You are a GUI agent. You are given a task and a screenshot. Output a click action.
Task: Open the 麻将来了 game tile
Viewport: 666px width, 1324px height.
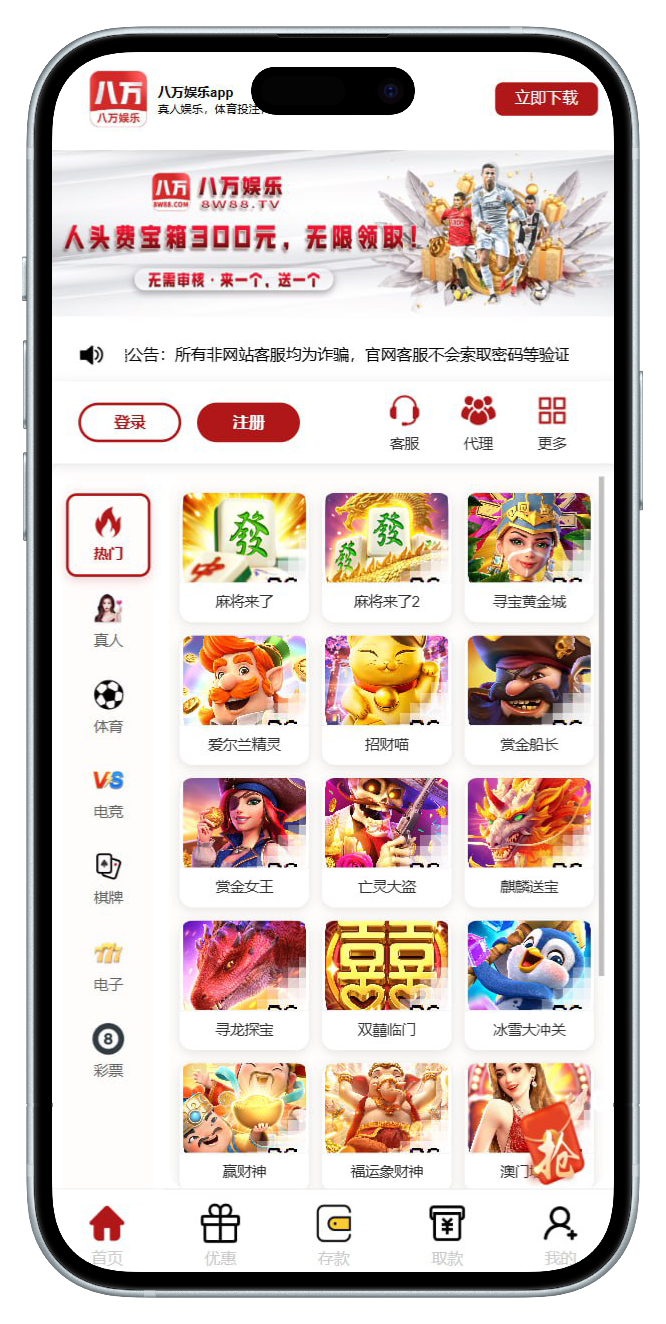244,556
